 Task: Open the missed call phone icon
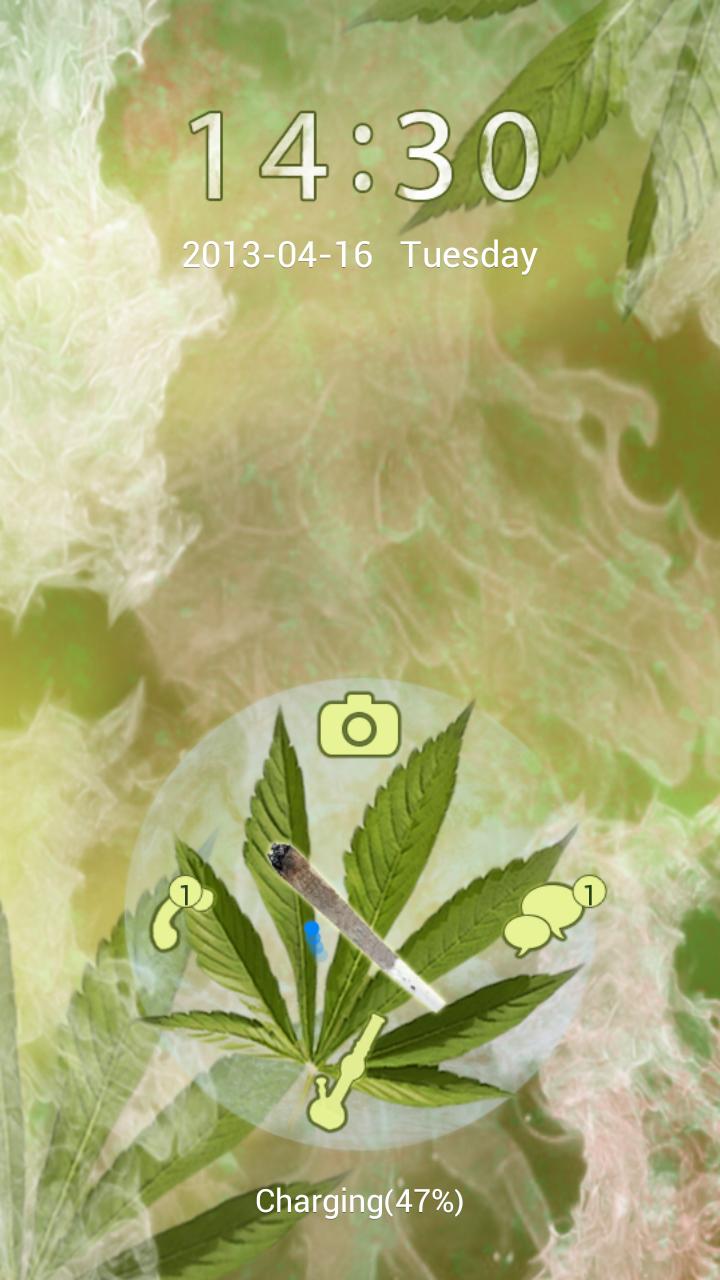click(175, 914)
